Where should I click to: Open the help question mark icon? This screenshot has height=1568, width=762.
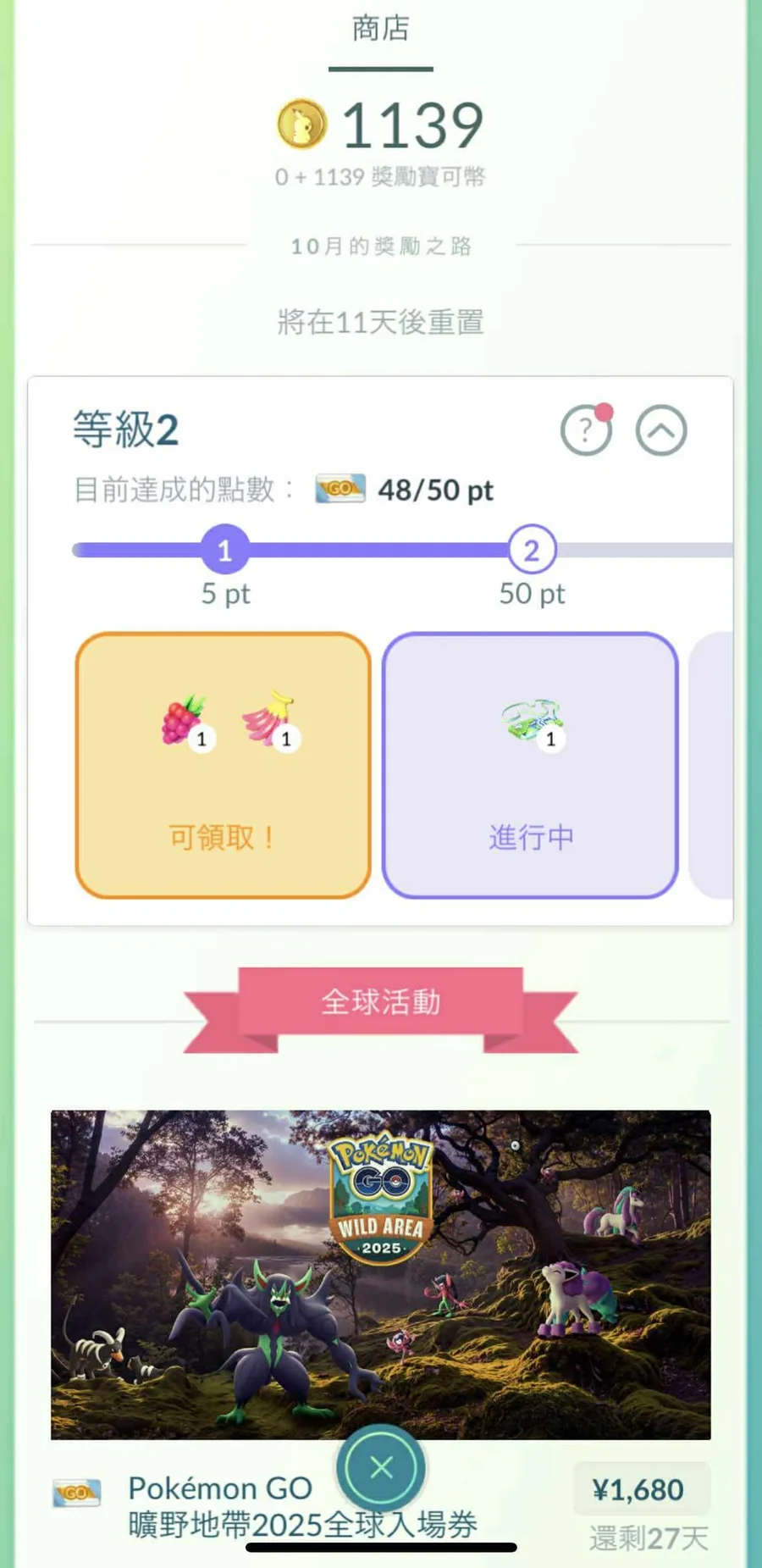tap(586, 431)
